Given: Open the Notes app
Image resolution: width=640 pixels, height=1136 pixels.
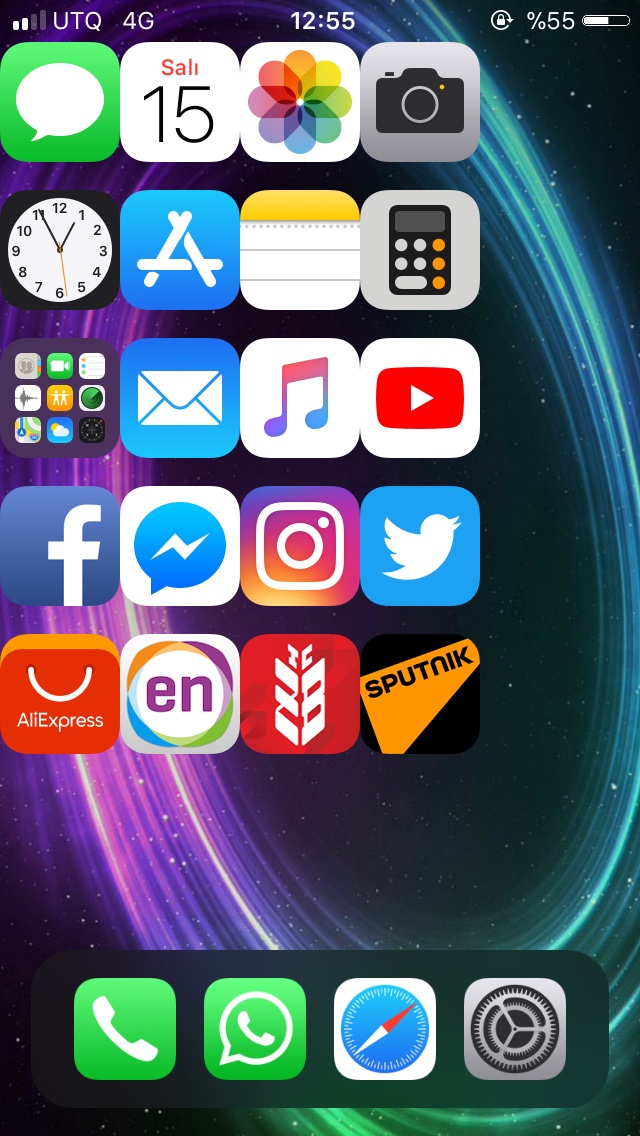Looking at the screenshot, I should [300, 250].
